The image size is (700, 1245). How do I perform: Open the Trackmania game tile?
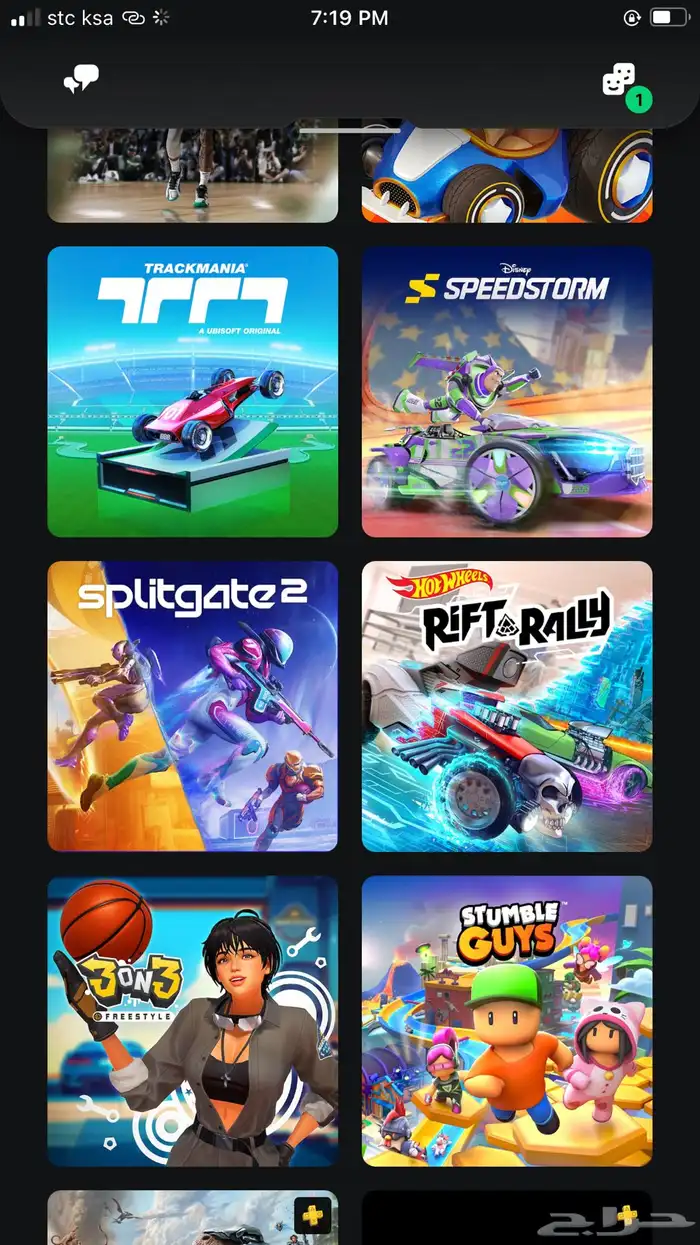(193, 392)
